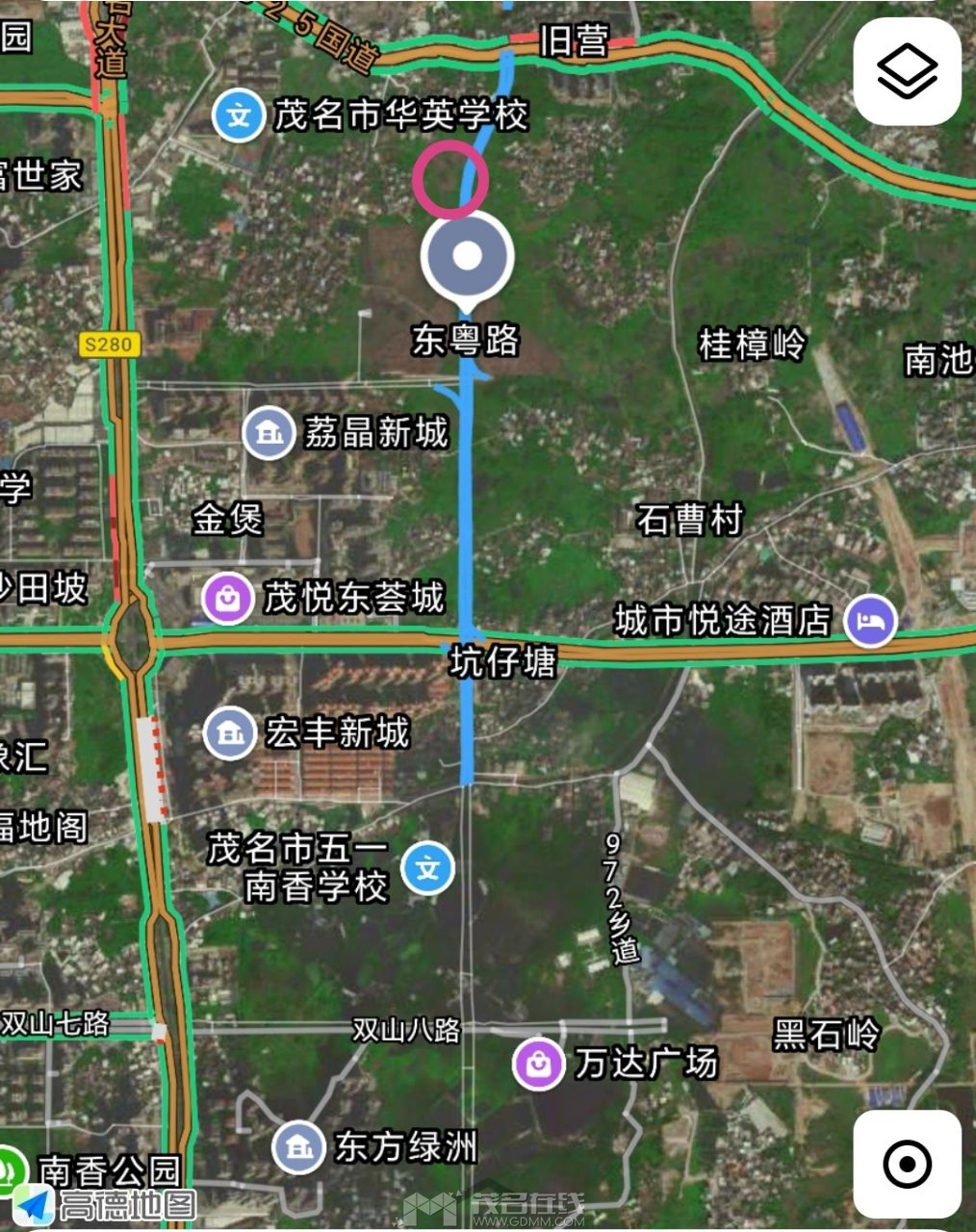Screen dimensions: 976x1232
Task: Open the 万达广场 shopping marker
Action: (x=538, y=1064)
